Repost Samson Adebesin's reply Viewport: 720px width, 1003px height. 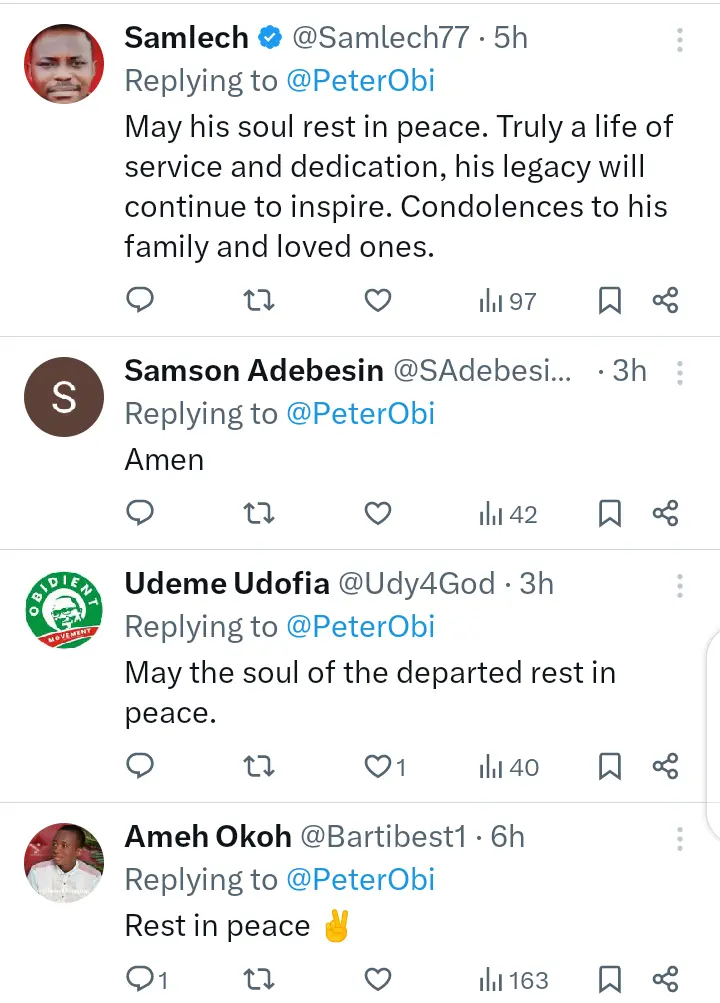click(259, 514)
